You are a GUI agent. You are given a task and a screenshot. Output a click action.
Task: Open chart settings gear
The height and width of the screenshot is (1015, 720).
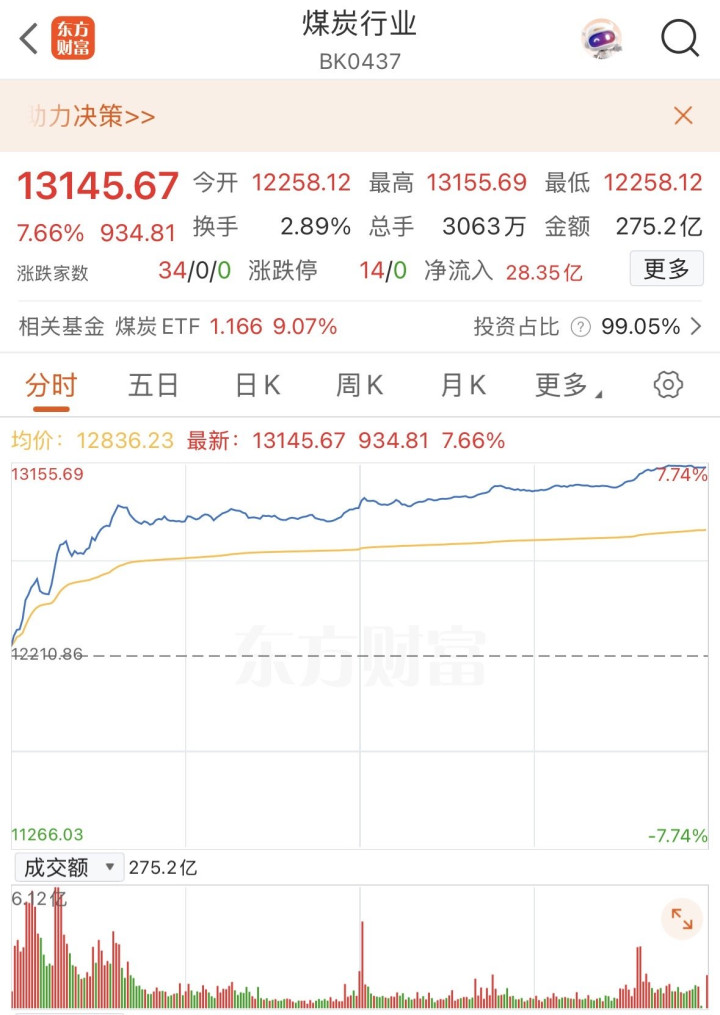pyautogui.click(x=668, y=385)
